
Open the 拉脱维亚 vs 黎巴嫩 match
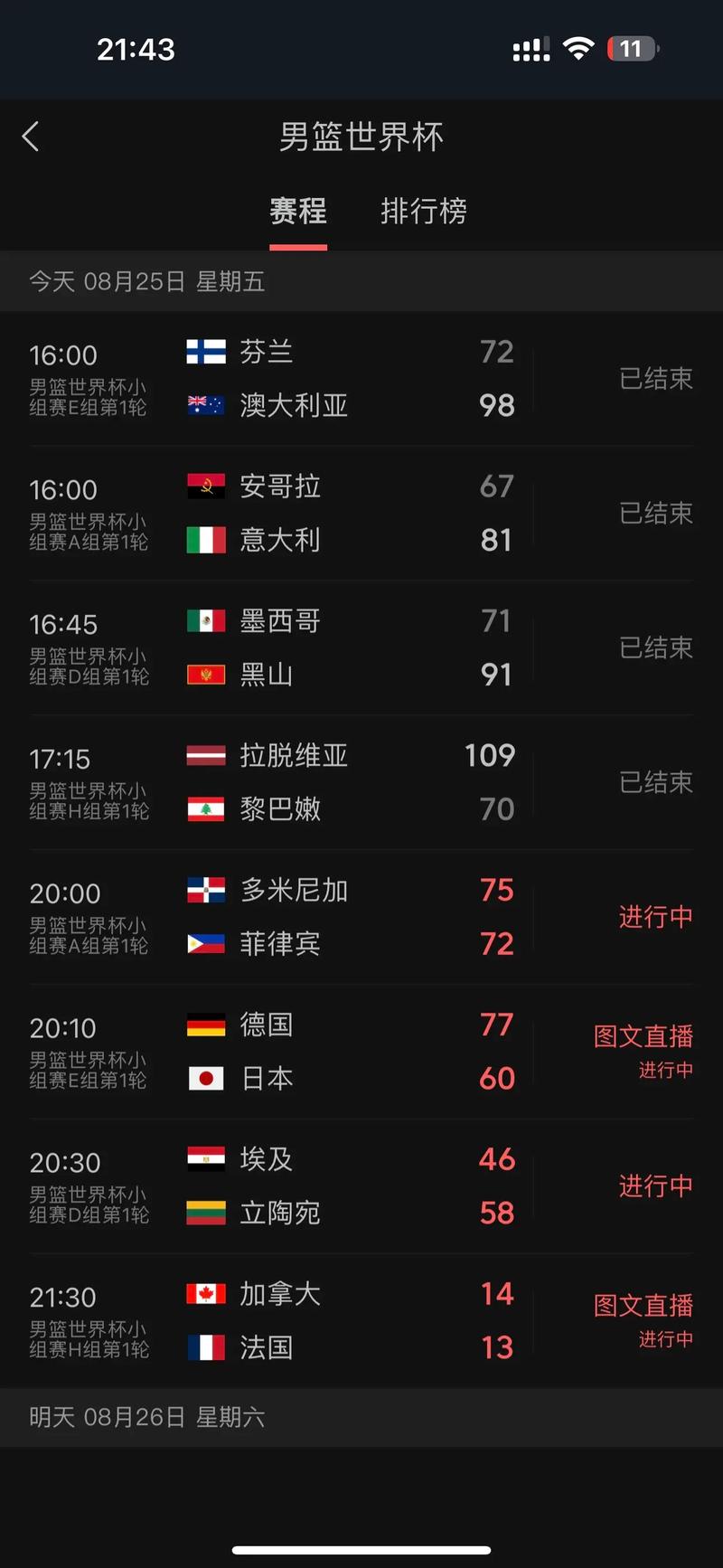[x=361, y=782]
